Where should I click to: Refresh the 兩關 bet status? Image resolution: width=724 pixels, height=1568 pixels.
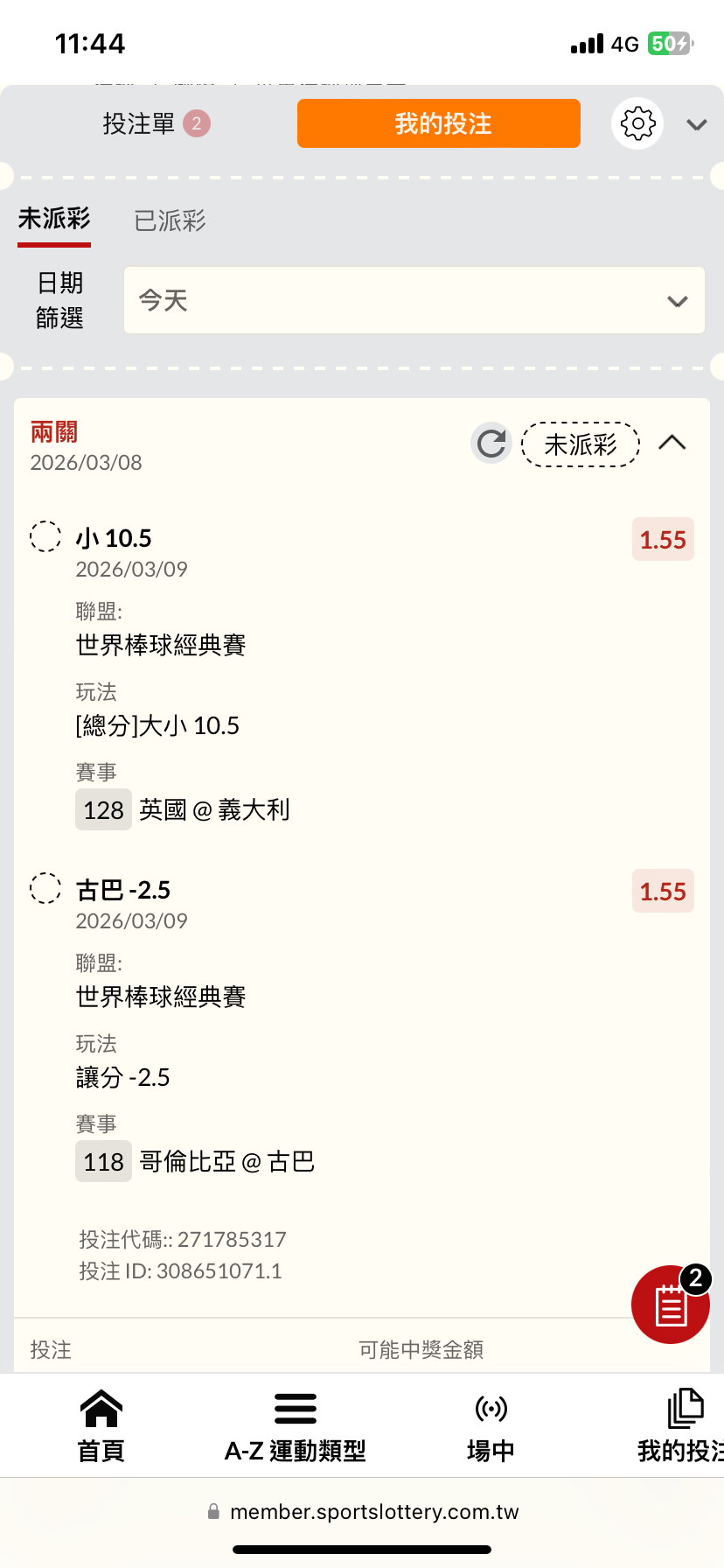click(x=491, y=443)
